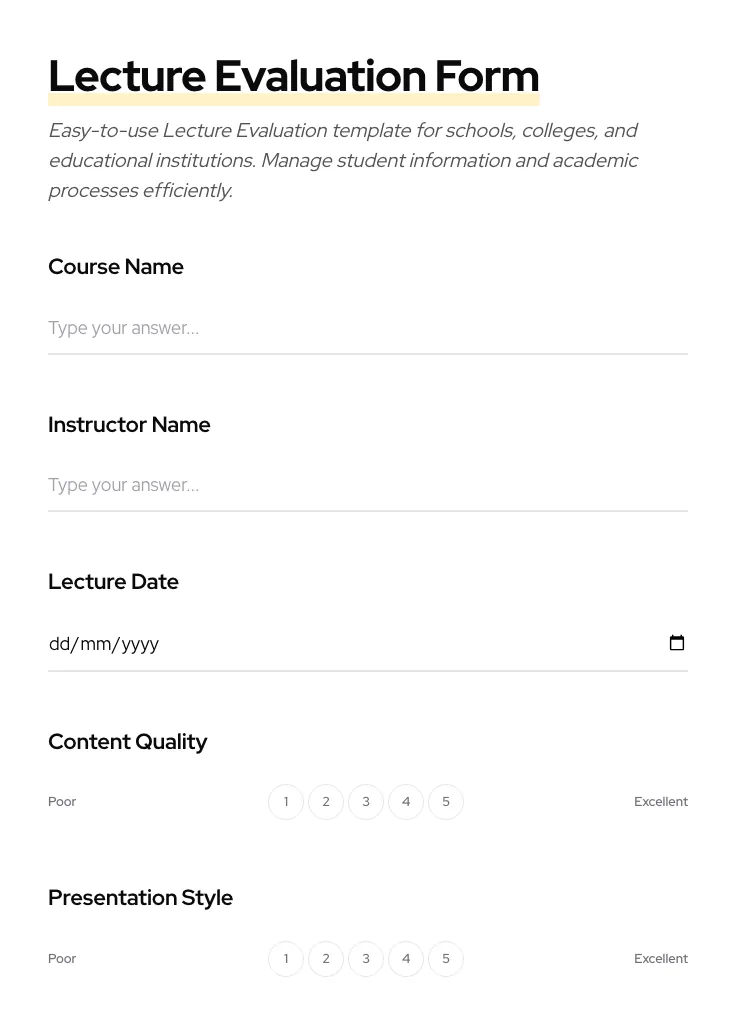736x1024 pixels.
Task: Click the Excellent label under Presentation Style
Action: [x=660, y=958]
